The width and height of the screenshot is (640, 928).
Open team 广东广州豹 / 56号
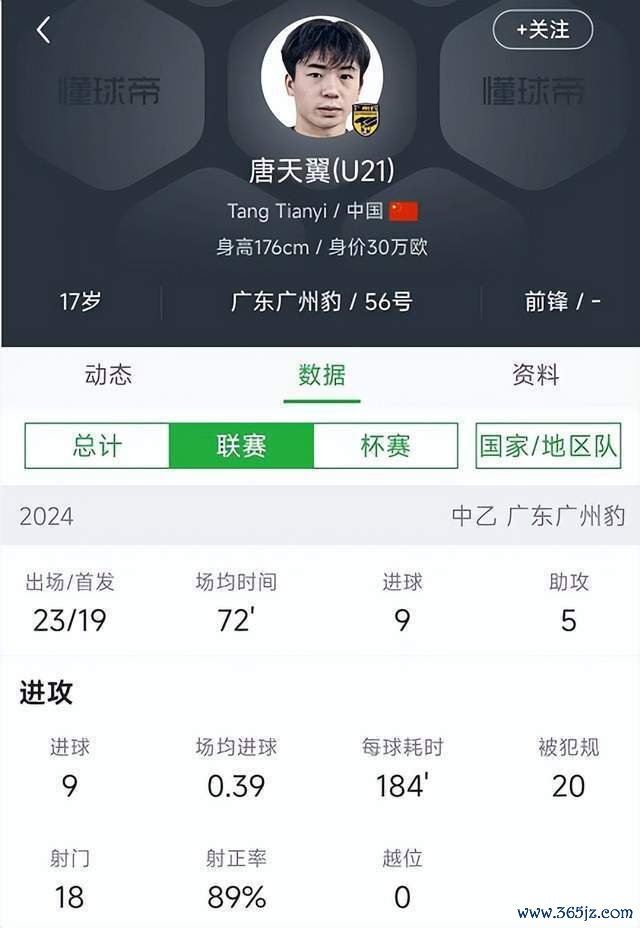point(321,301)
